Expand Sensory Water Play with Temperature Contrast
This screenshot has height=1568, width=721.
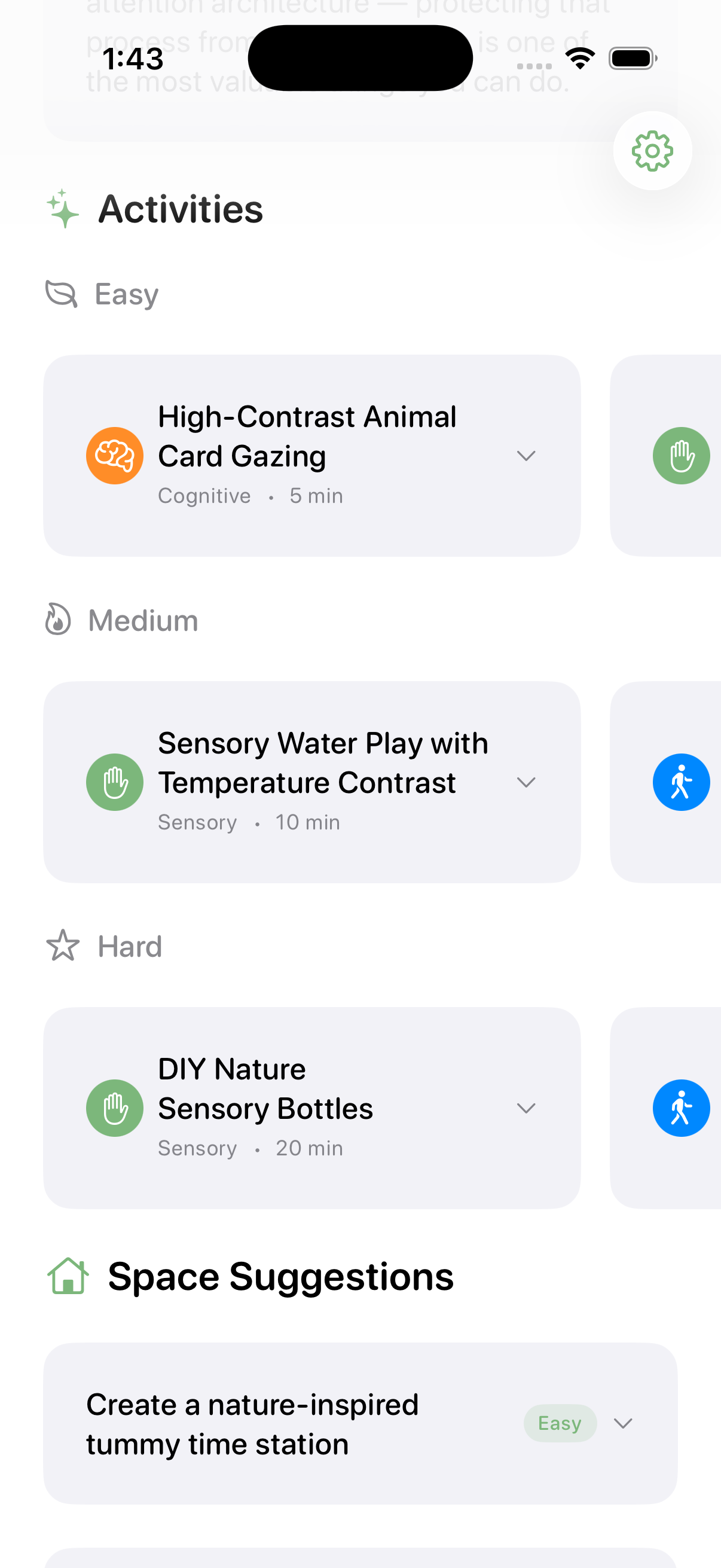(527, 782)
